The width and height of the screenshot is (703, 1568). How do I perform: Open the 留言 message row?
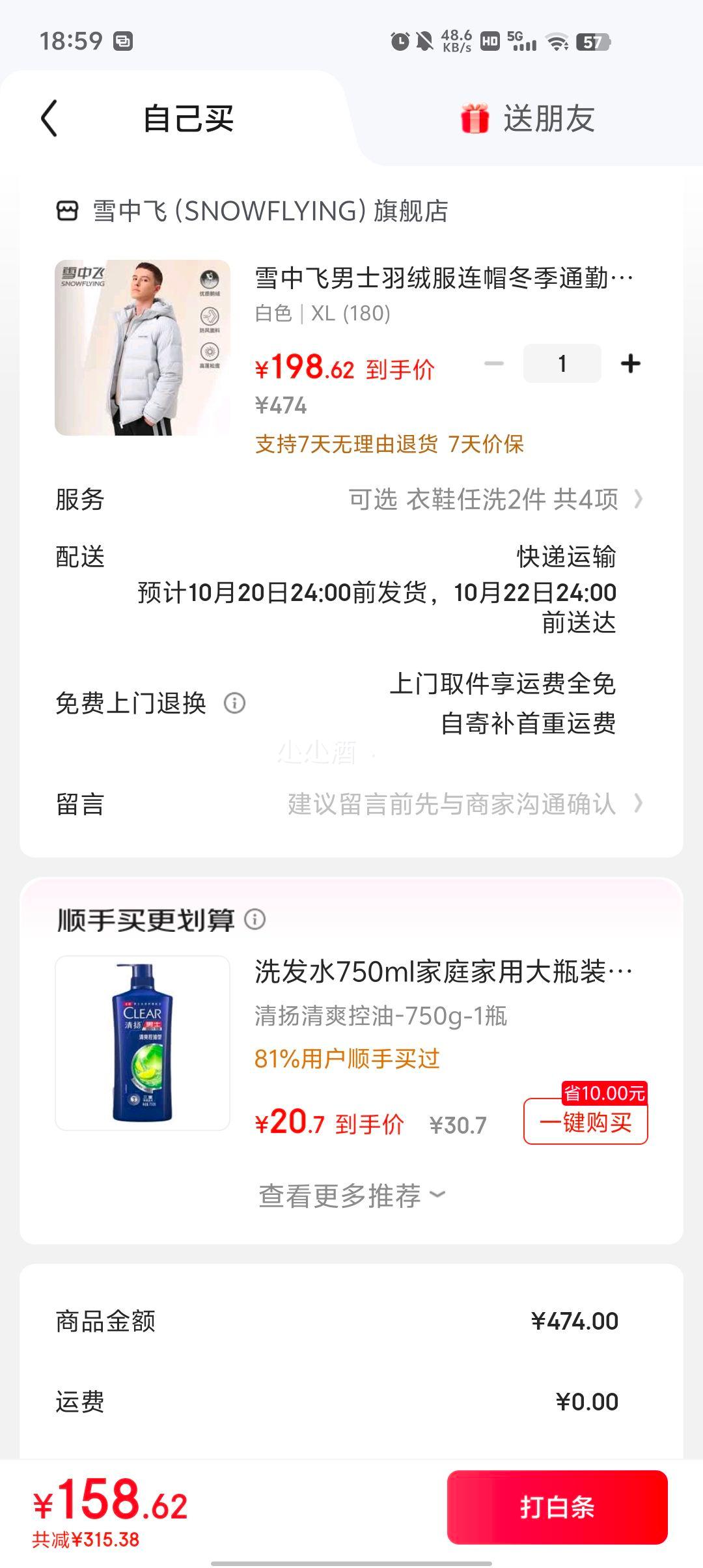[351, 804]
